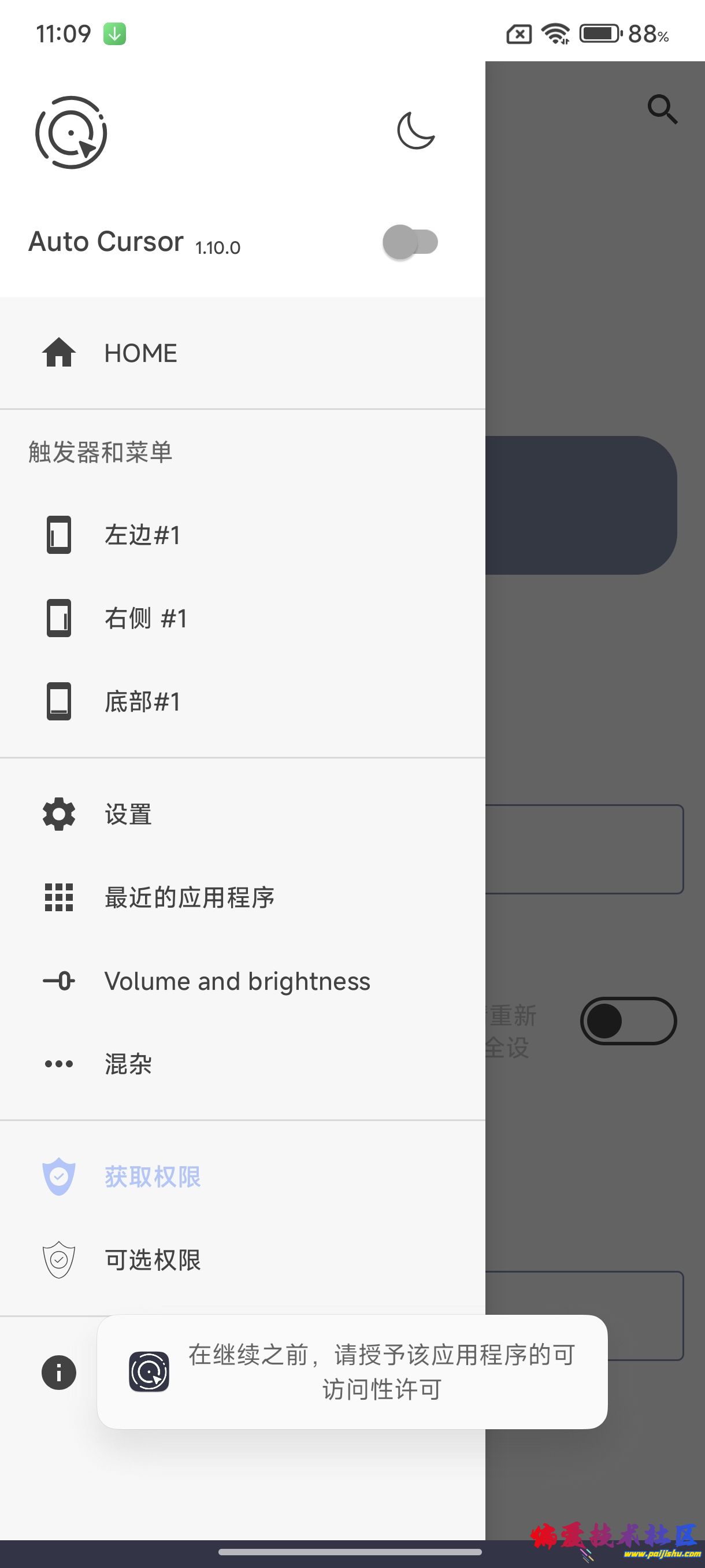Screen dimensions: 705x1568
Task: Open the 混杂 section
Action: pos(128,1064)
